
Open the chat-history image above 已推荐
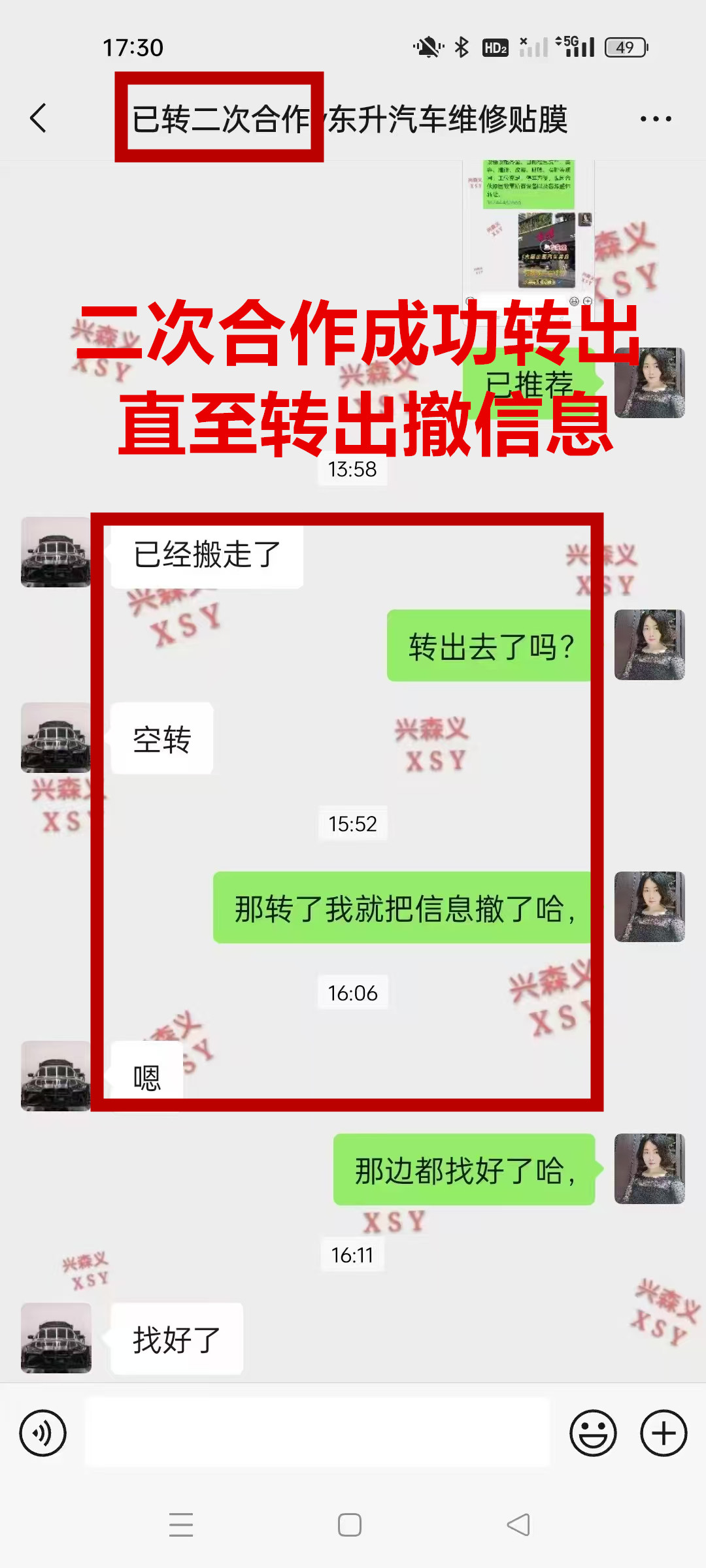click(x=528, y=225)
